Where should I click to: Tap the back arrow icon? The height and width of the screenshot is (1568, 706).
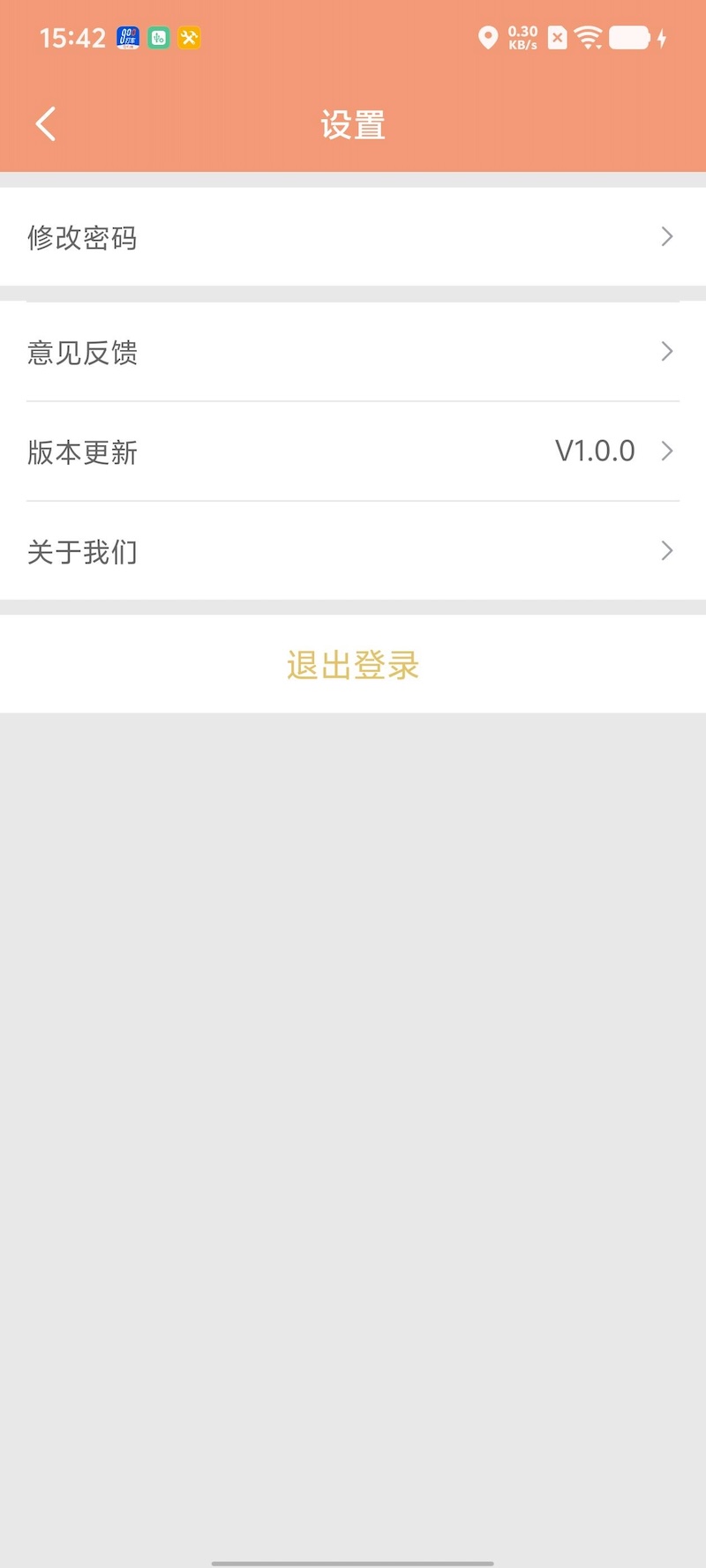click(45, 123)
